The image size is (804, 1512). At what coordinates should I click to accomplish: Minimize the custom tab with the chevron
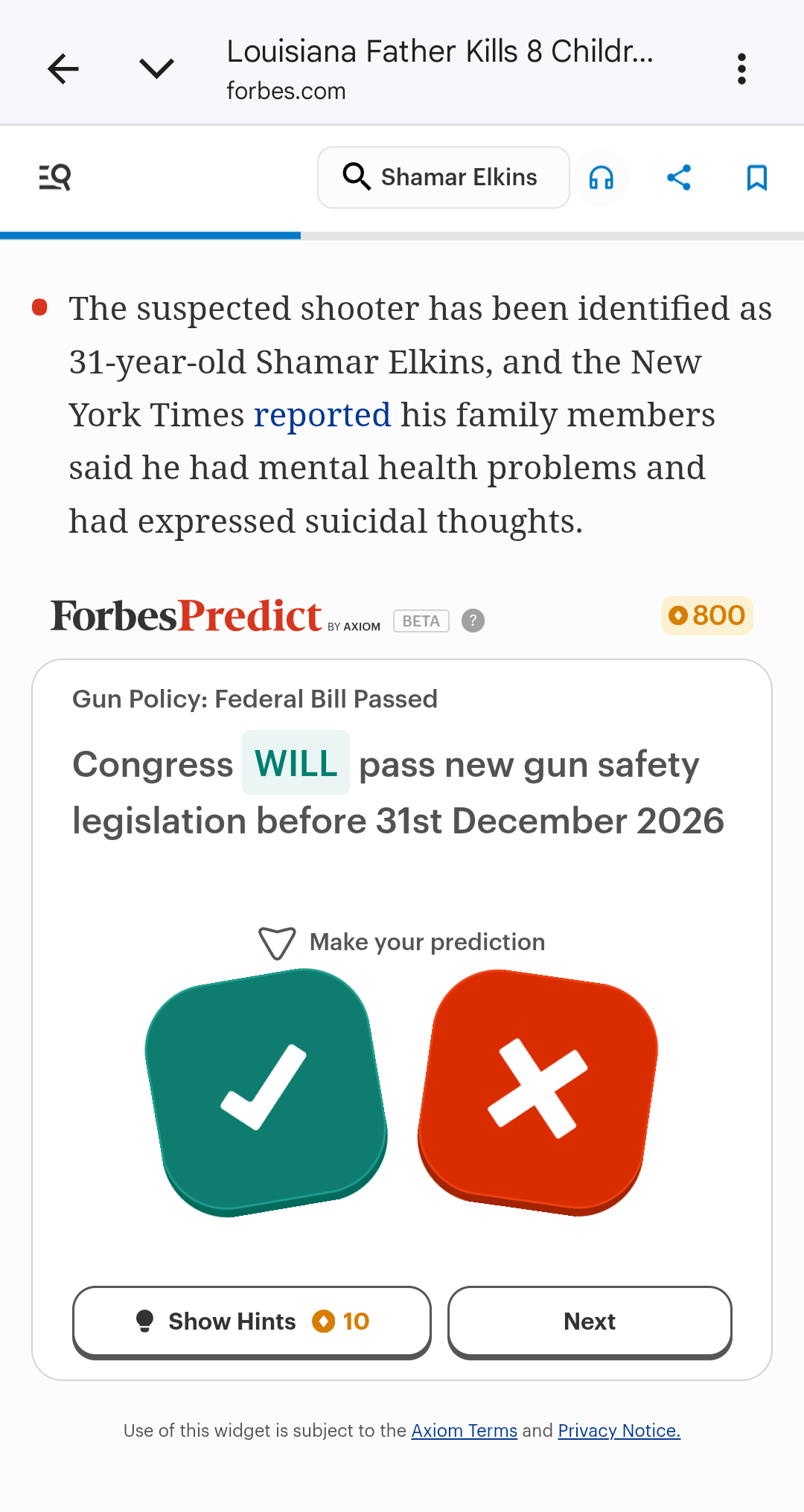tap(156, 69)
